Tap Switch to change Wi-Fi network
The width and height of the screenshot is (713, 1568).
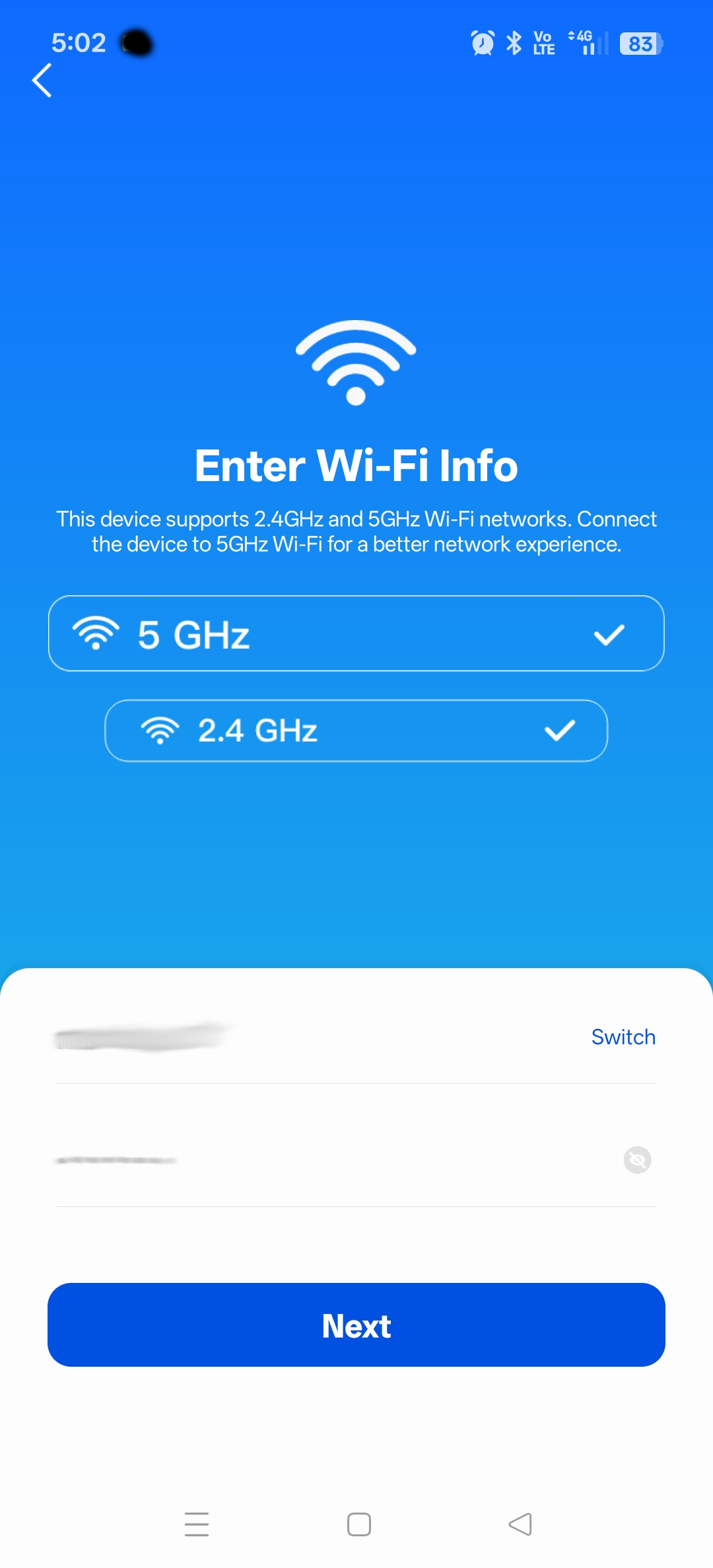tap(623, 1037)
